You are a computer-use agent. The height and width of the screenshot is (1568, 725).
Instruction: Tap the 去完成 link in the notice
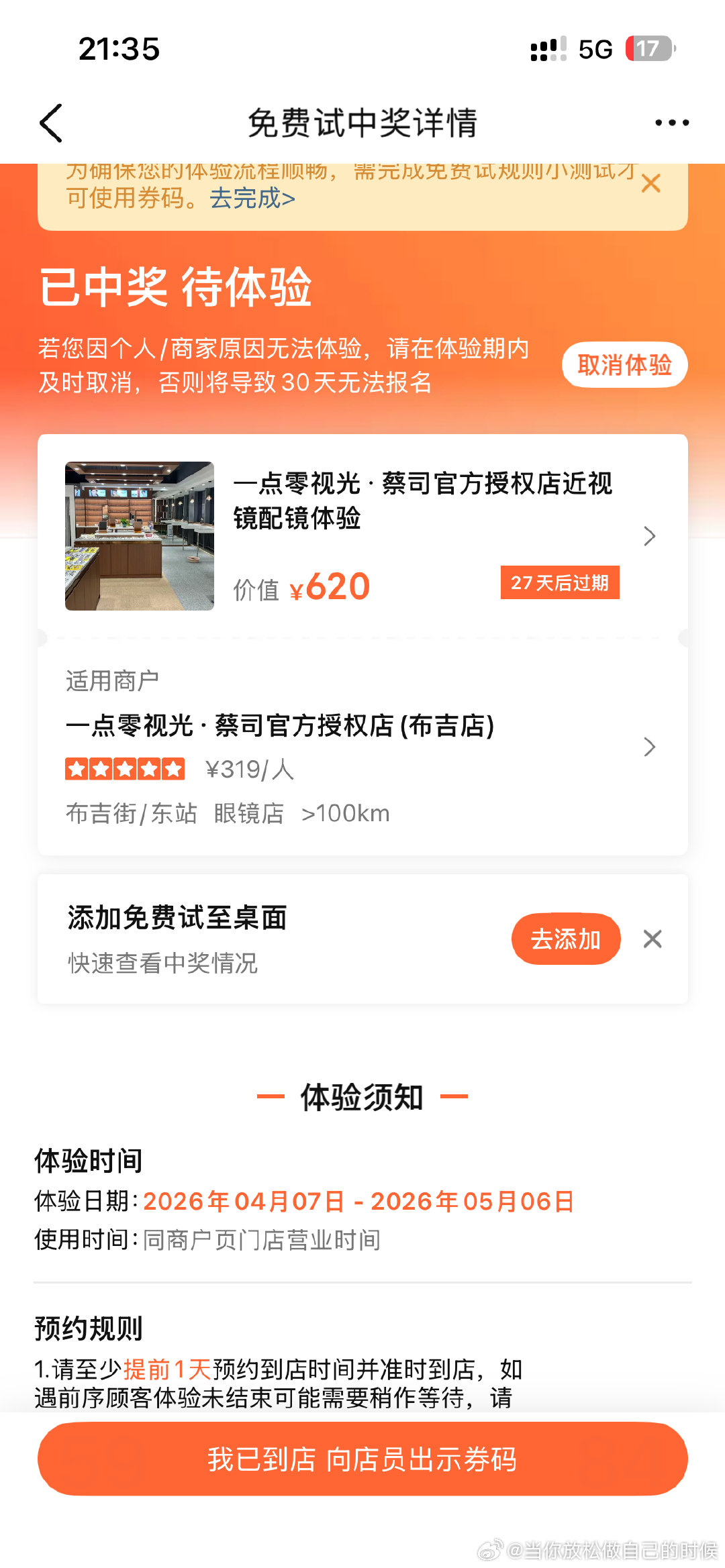pyautogui.click(x=252, y=199)
